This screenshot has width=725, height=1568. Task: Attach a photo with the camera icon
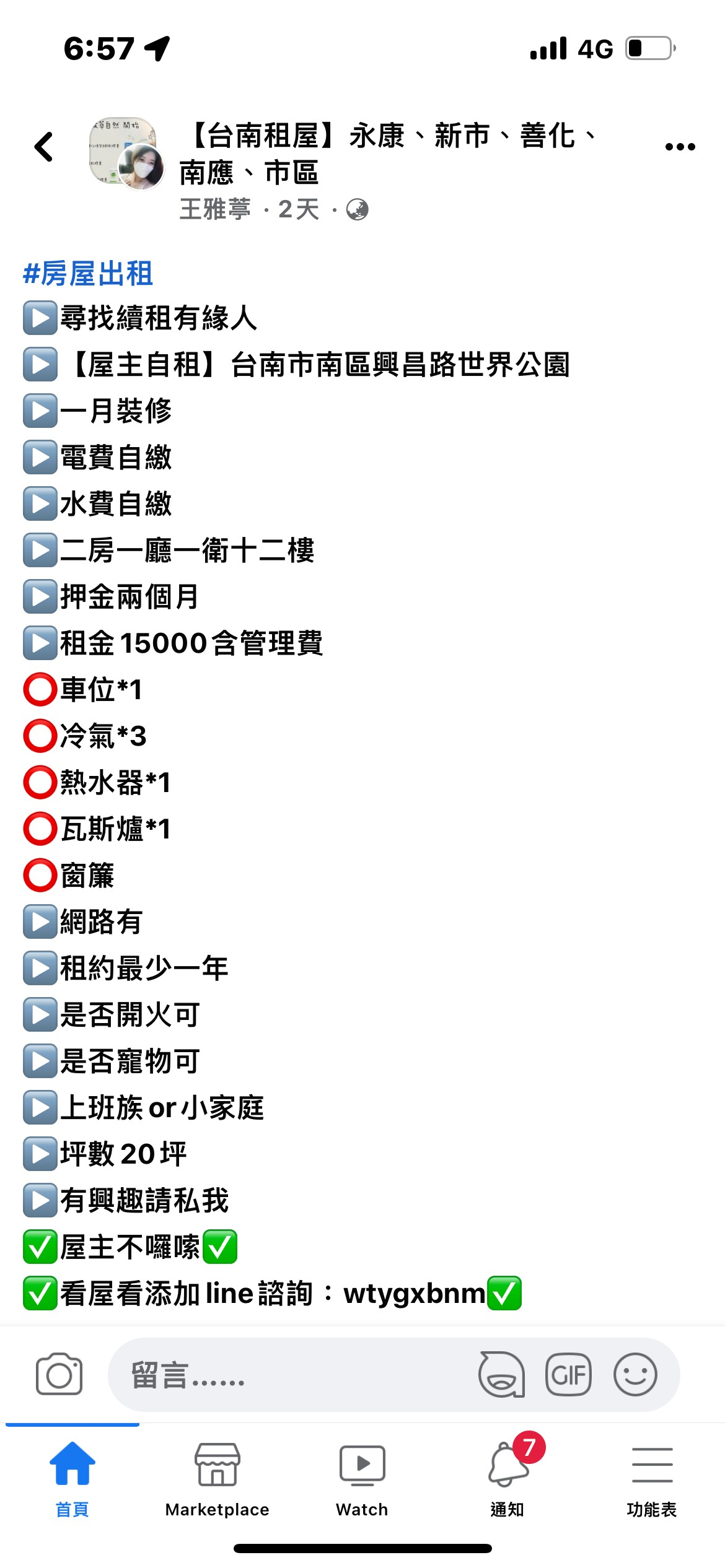[59, 1374]
